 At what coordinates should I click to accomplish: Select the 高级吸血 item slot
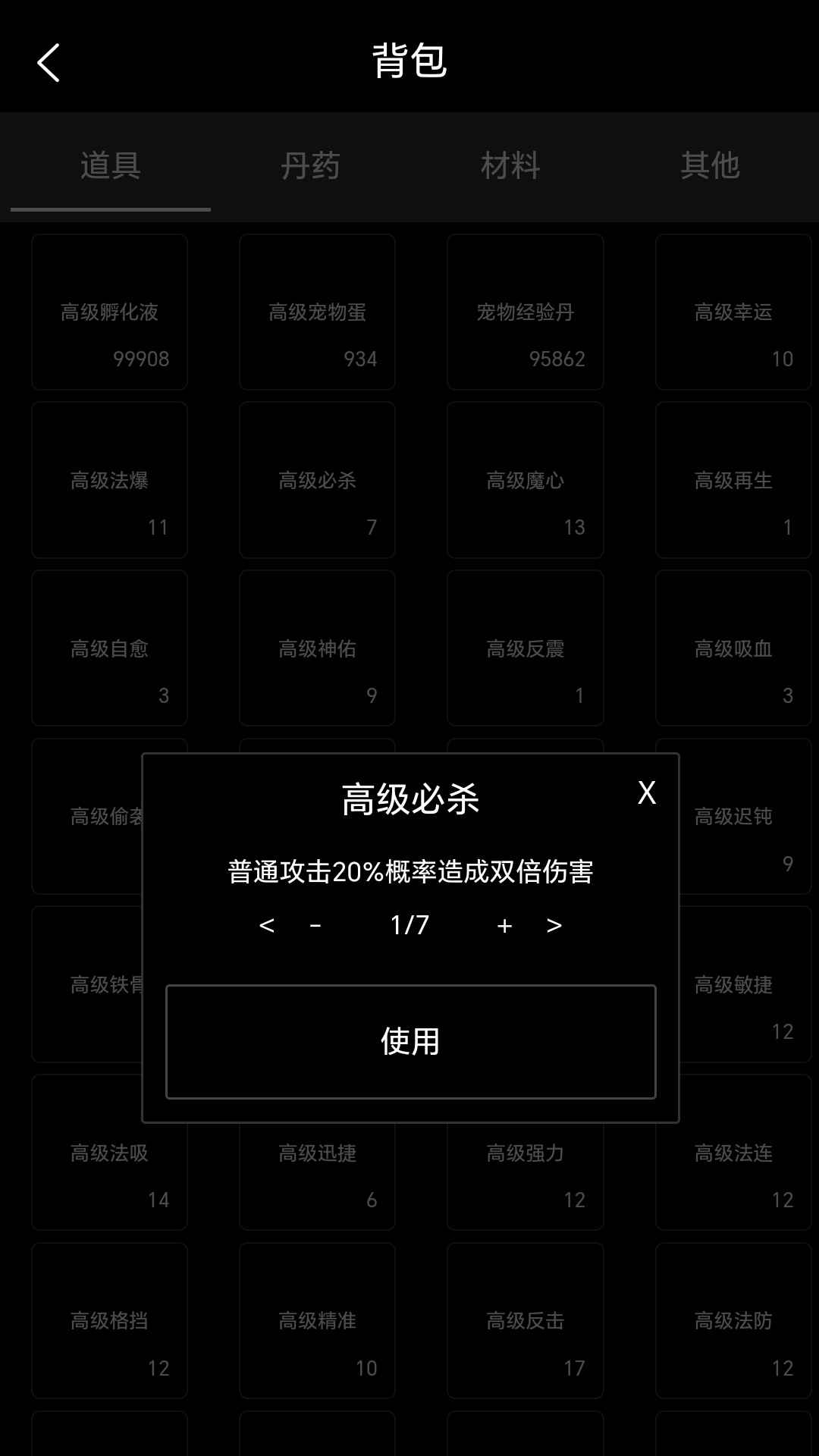[x=733, y=648]
